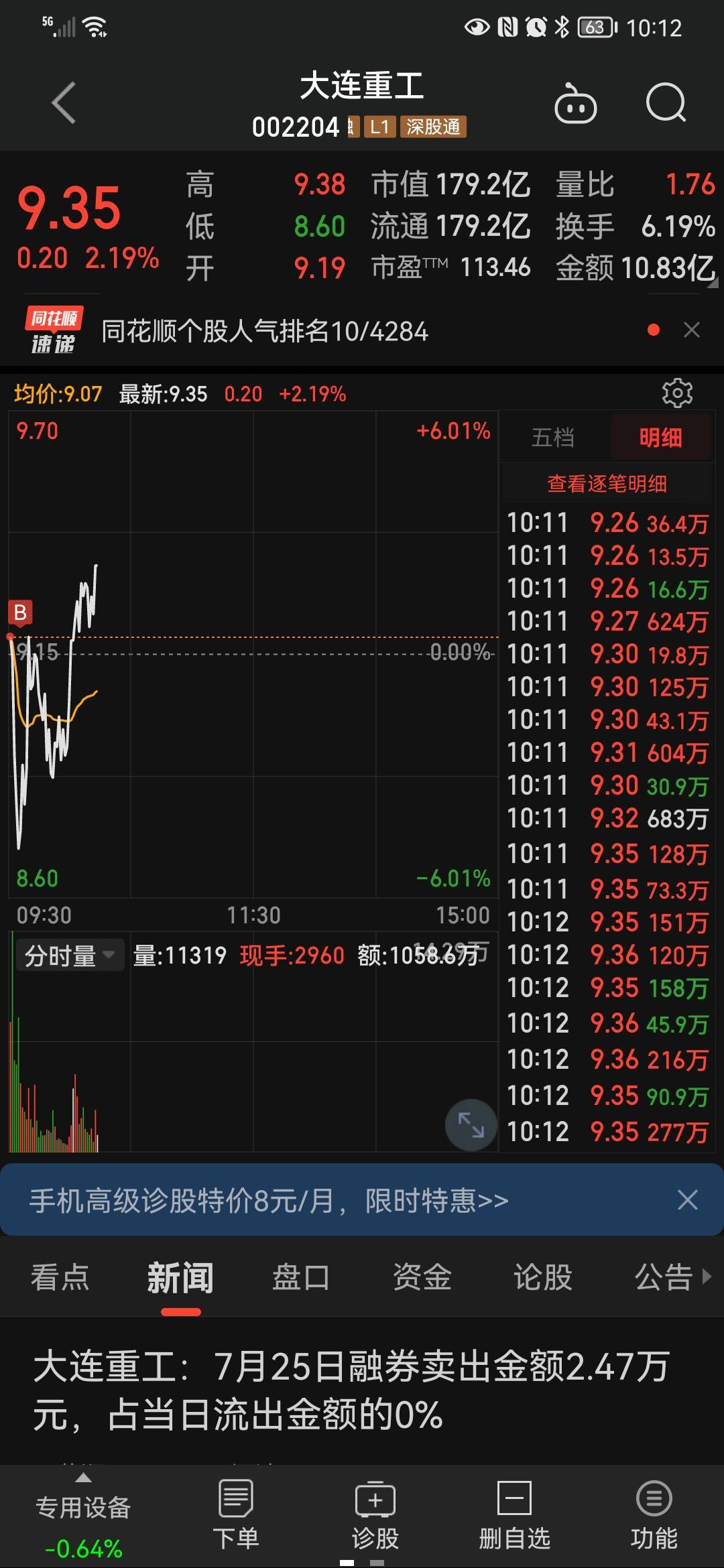Switch to 看点 tab
Viewport: 724px width, 1568px height.
60,1277
